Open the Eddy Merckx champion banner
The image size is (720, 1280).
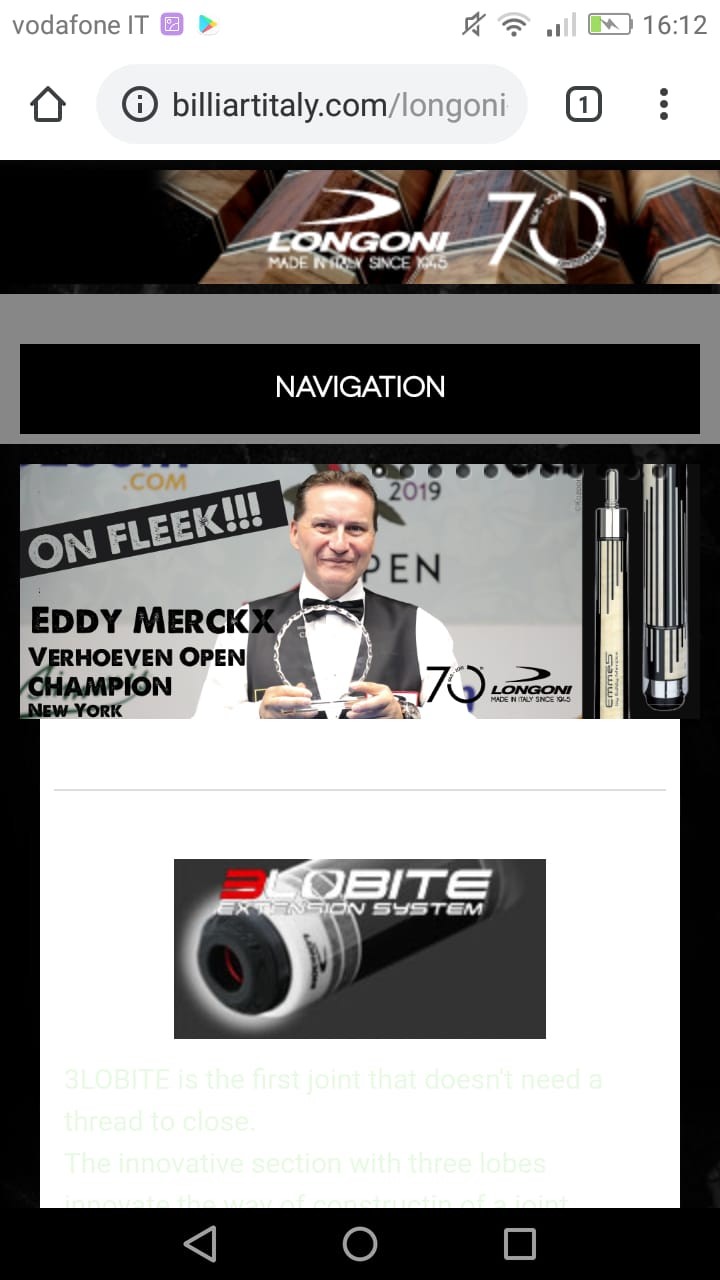pos(360,590)
